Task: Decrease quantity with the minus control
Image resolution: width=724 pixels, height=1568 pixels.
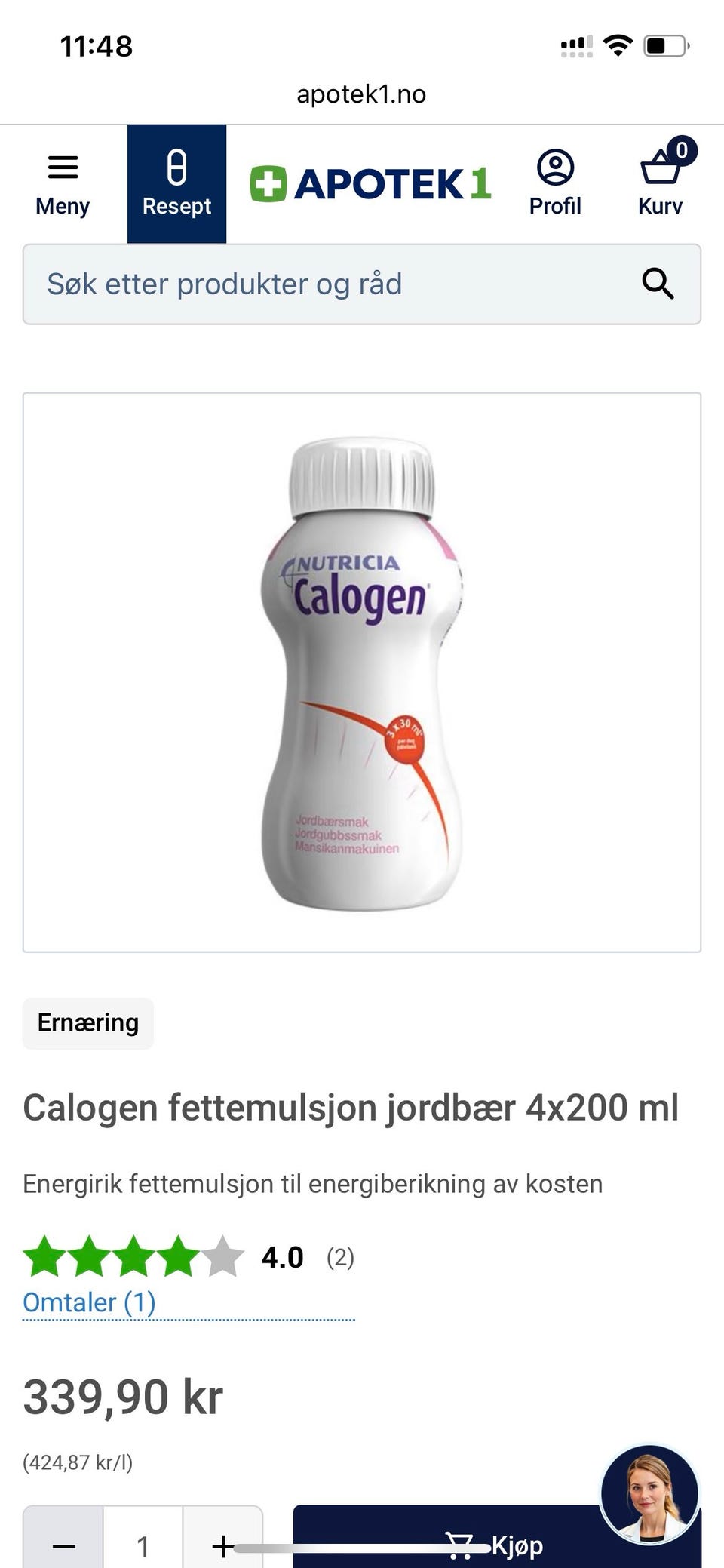Action: tap(63, 1547)
